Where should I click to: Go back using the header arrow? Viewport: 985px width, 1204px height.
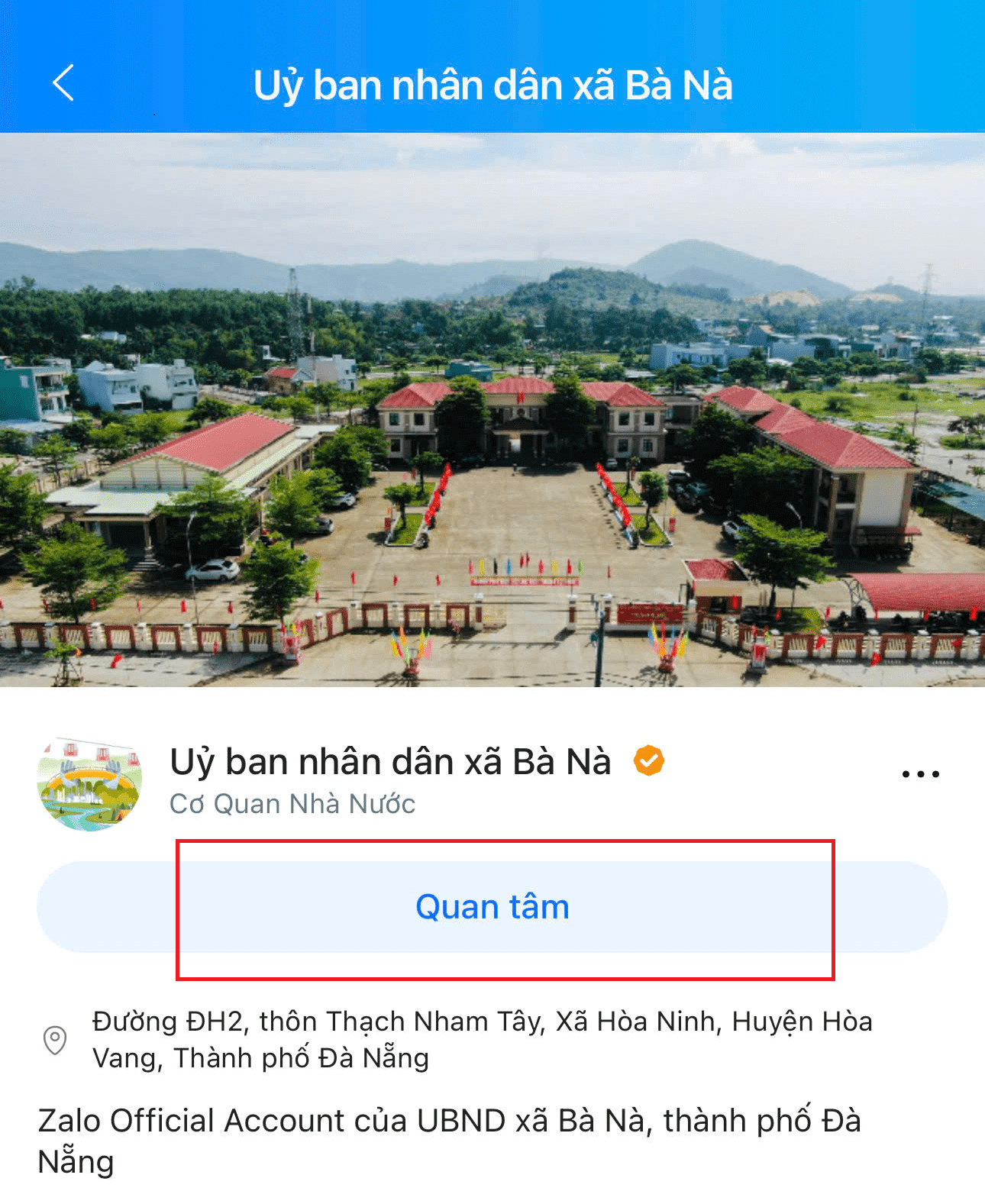pos(63,83)
